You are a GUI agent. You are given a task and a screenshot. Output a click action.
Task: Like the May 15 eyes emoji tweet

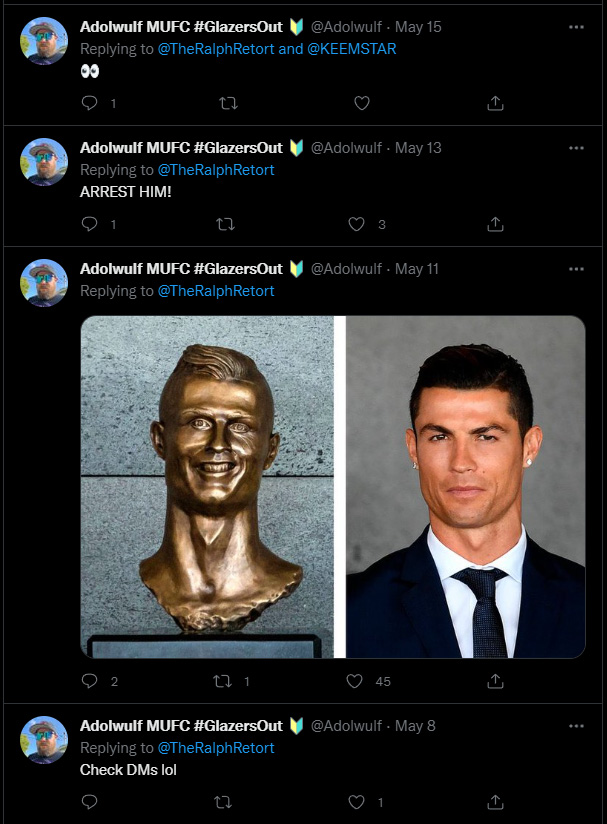tap(362, 103)
